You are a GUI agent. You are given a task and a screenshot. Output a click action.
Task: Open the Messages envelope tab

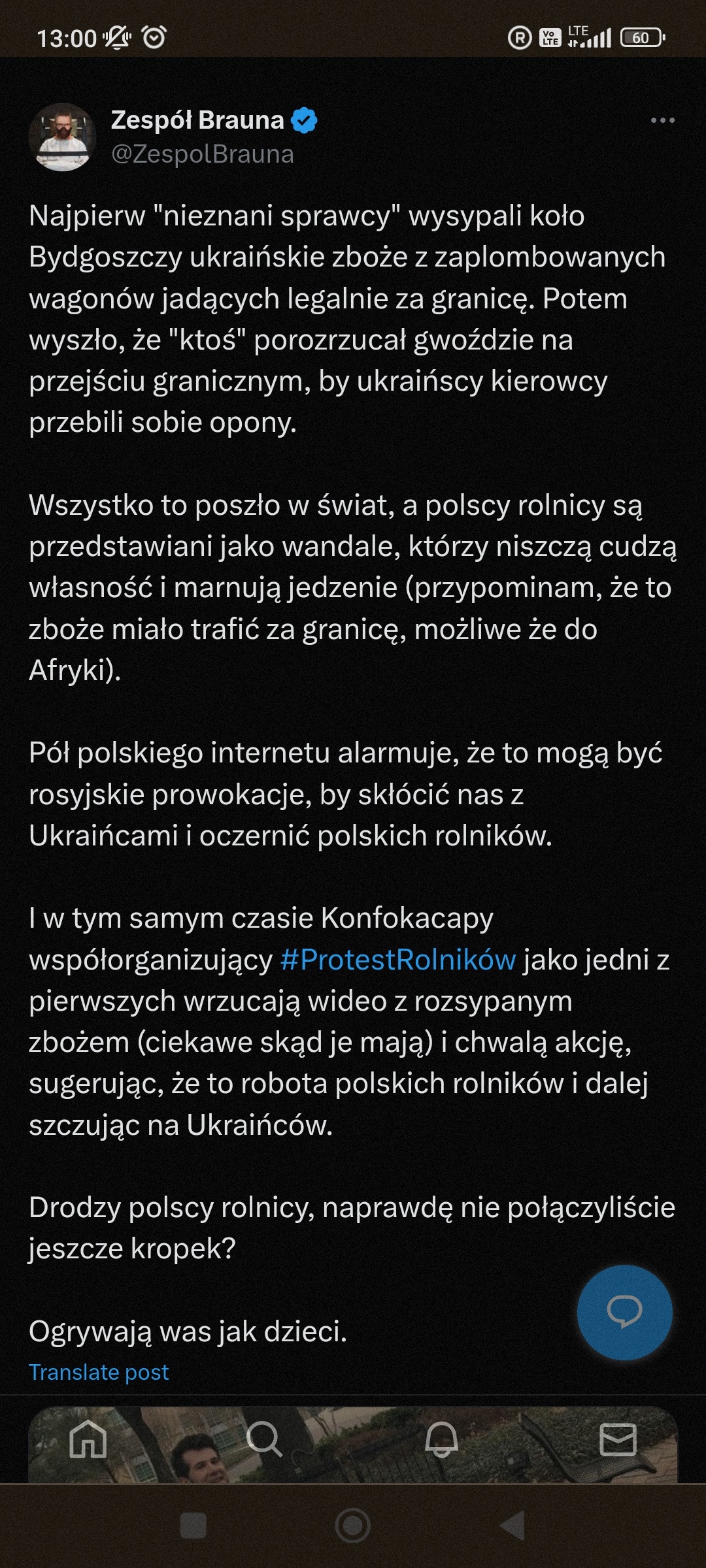point(618,1439)
